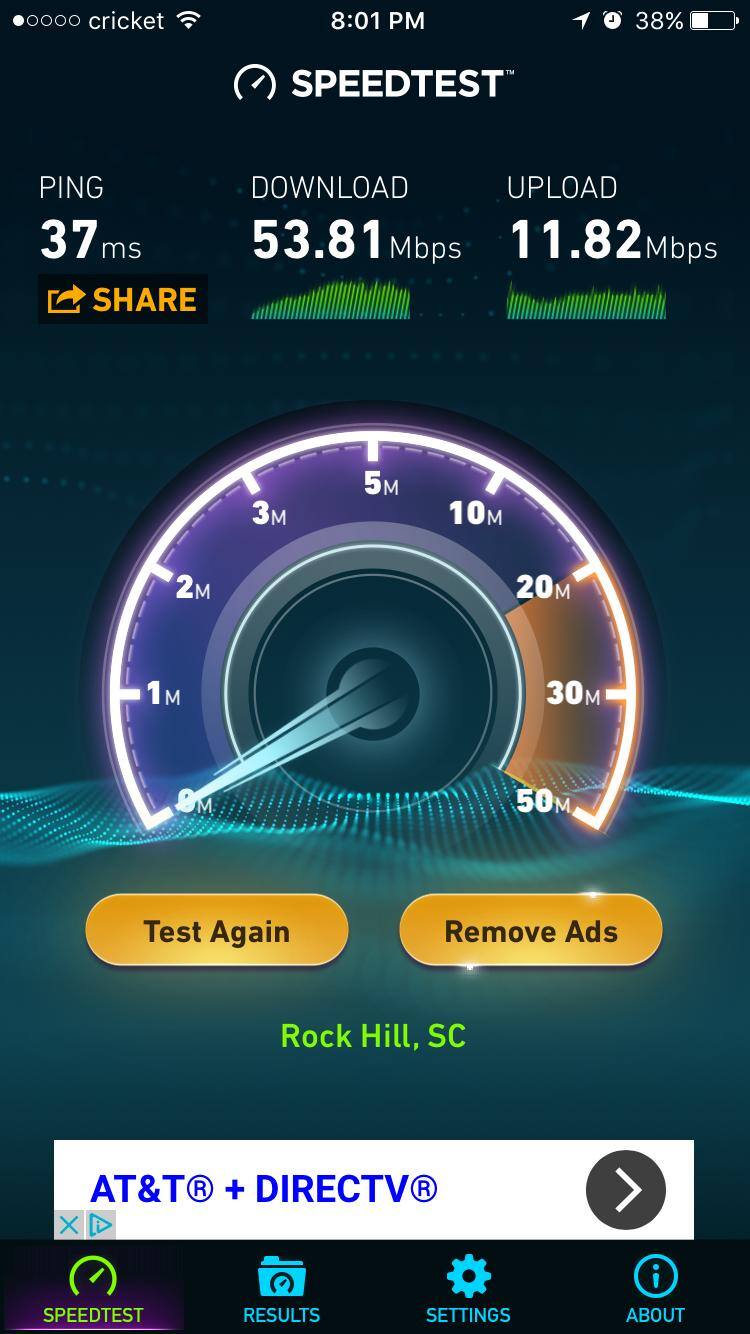Switch to the Results tab

281,1289
